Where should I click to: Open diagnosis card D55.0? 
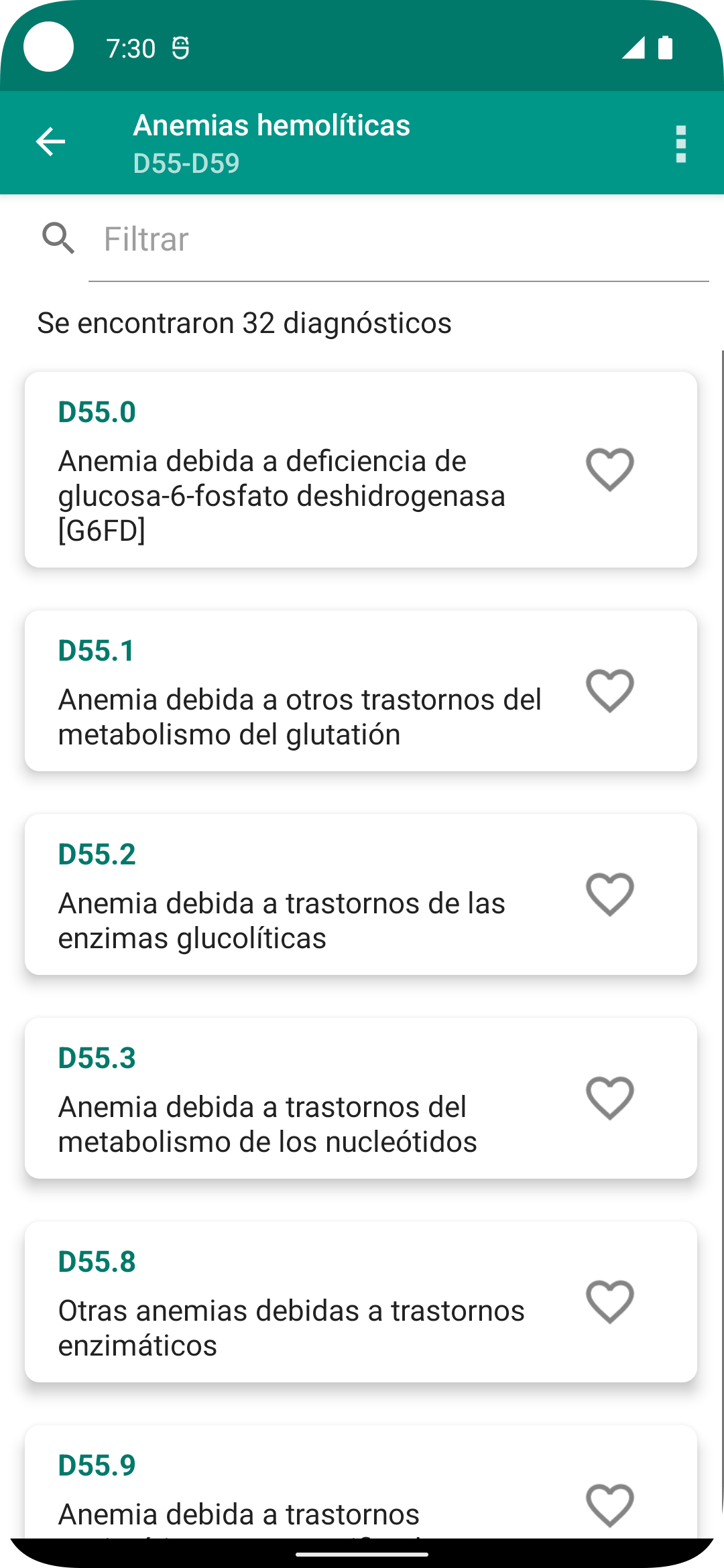click(x=361, y=470)
